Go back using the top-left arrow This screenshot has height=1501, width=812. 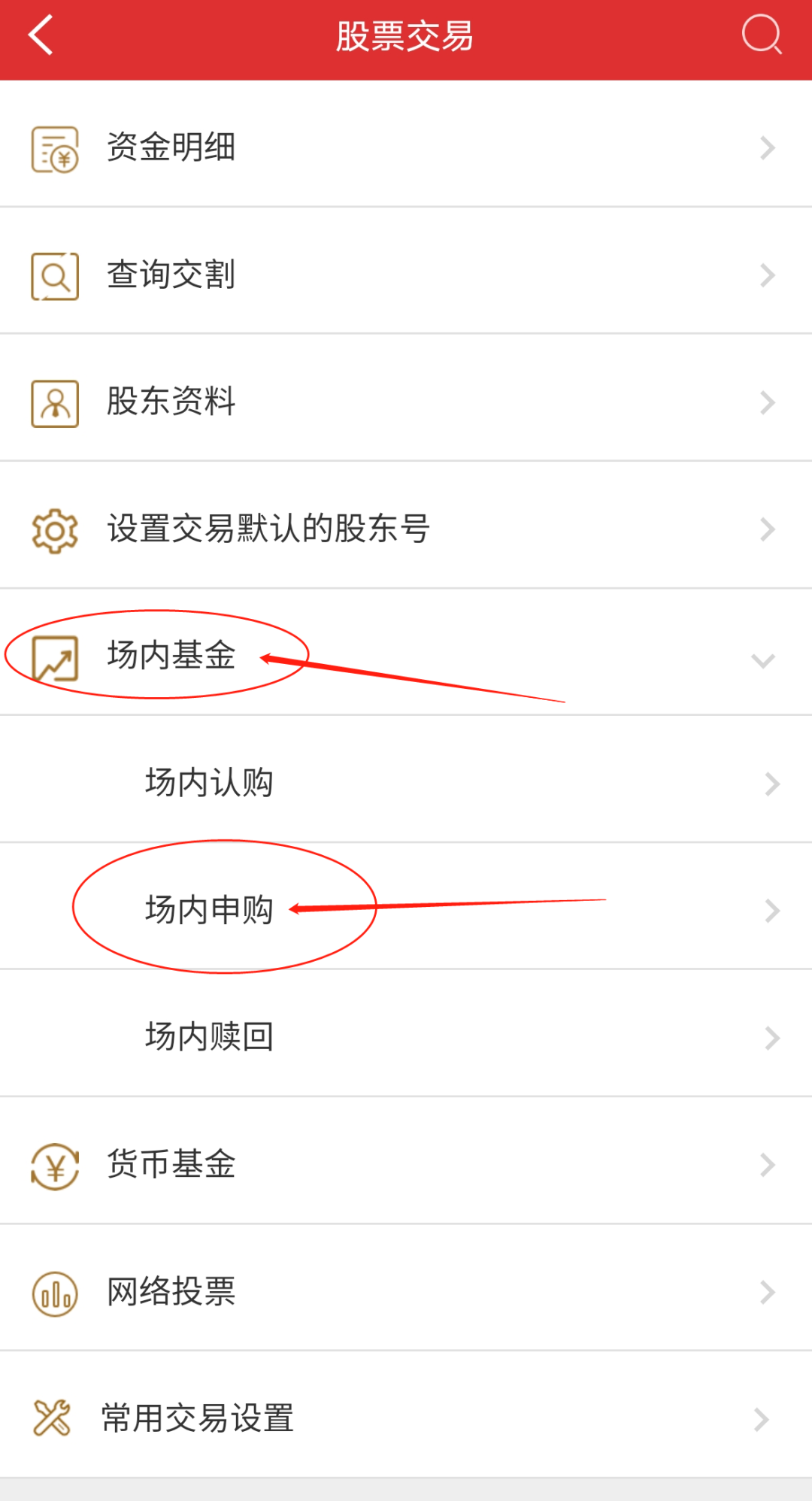pos(41,35)
